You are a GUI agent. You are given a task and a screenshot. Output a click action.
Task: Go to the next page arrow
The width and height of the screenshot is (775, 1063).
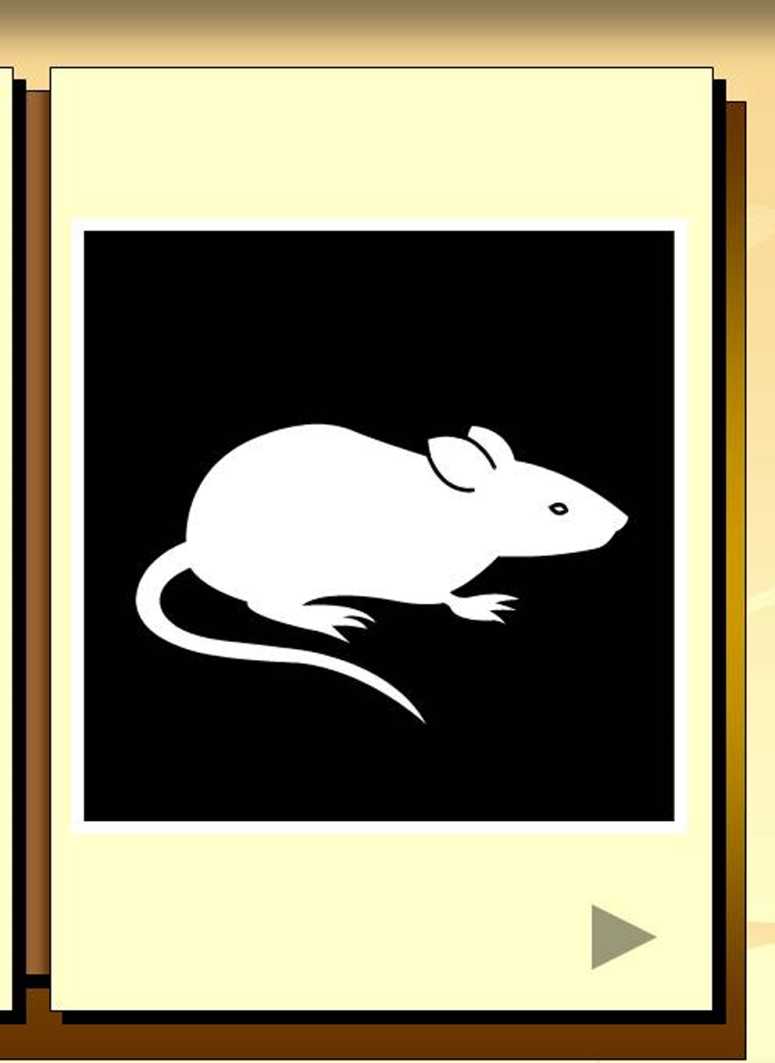pyautogui.click(x=619, y=936)
